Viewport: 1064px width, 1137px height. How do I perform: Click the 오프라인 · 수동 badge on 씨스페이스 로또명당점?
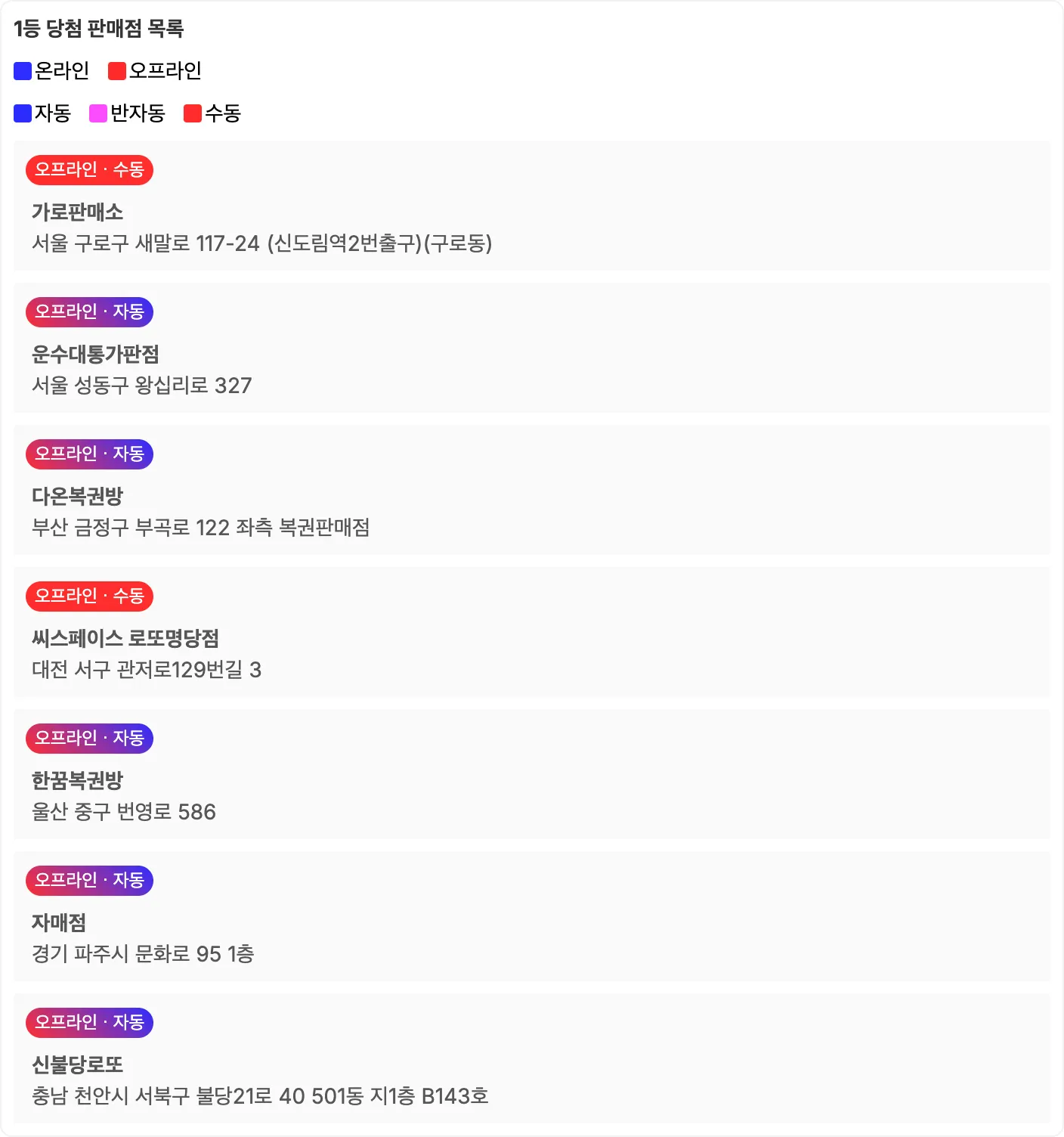pyautogui.click(x=89, y=596)
